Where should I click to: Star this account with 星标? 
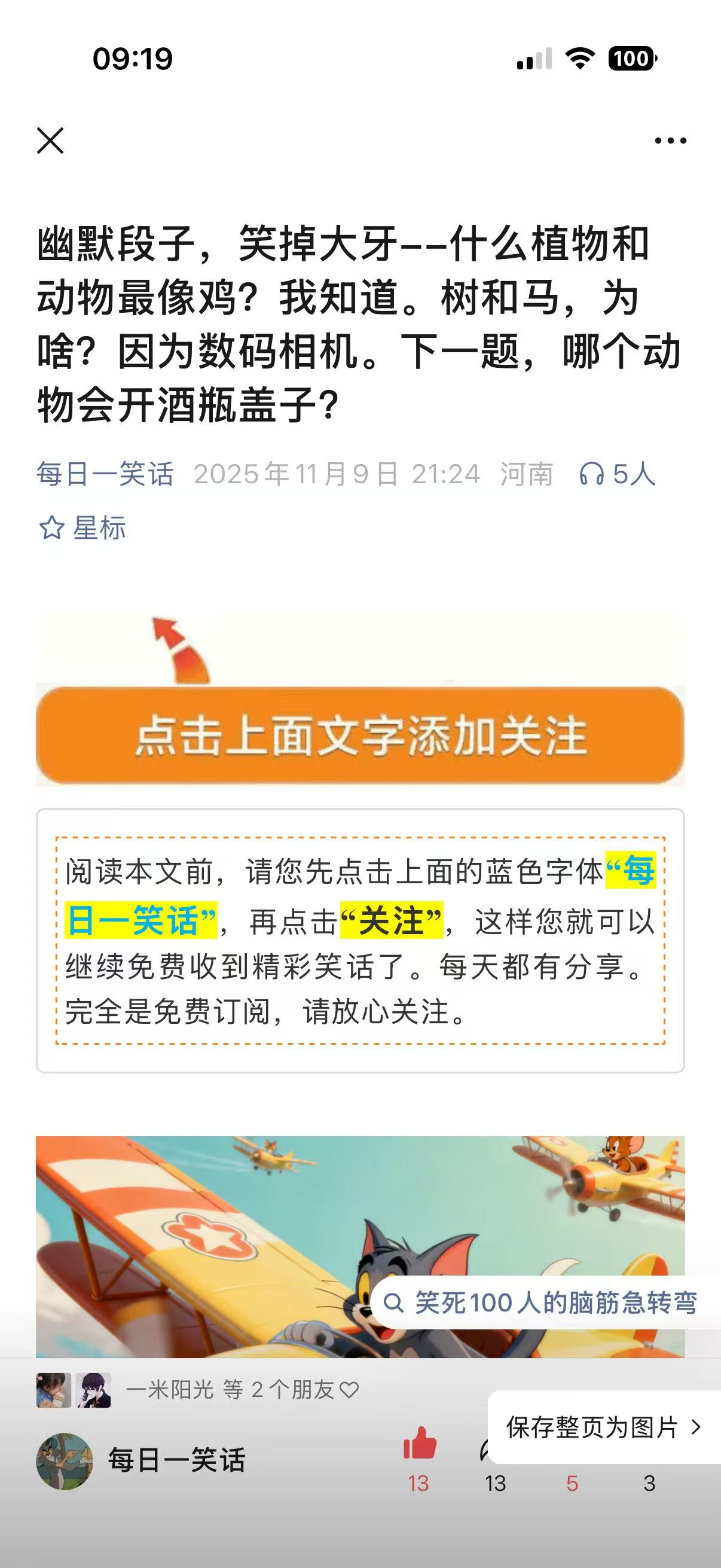82,527
